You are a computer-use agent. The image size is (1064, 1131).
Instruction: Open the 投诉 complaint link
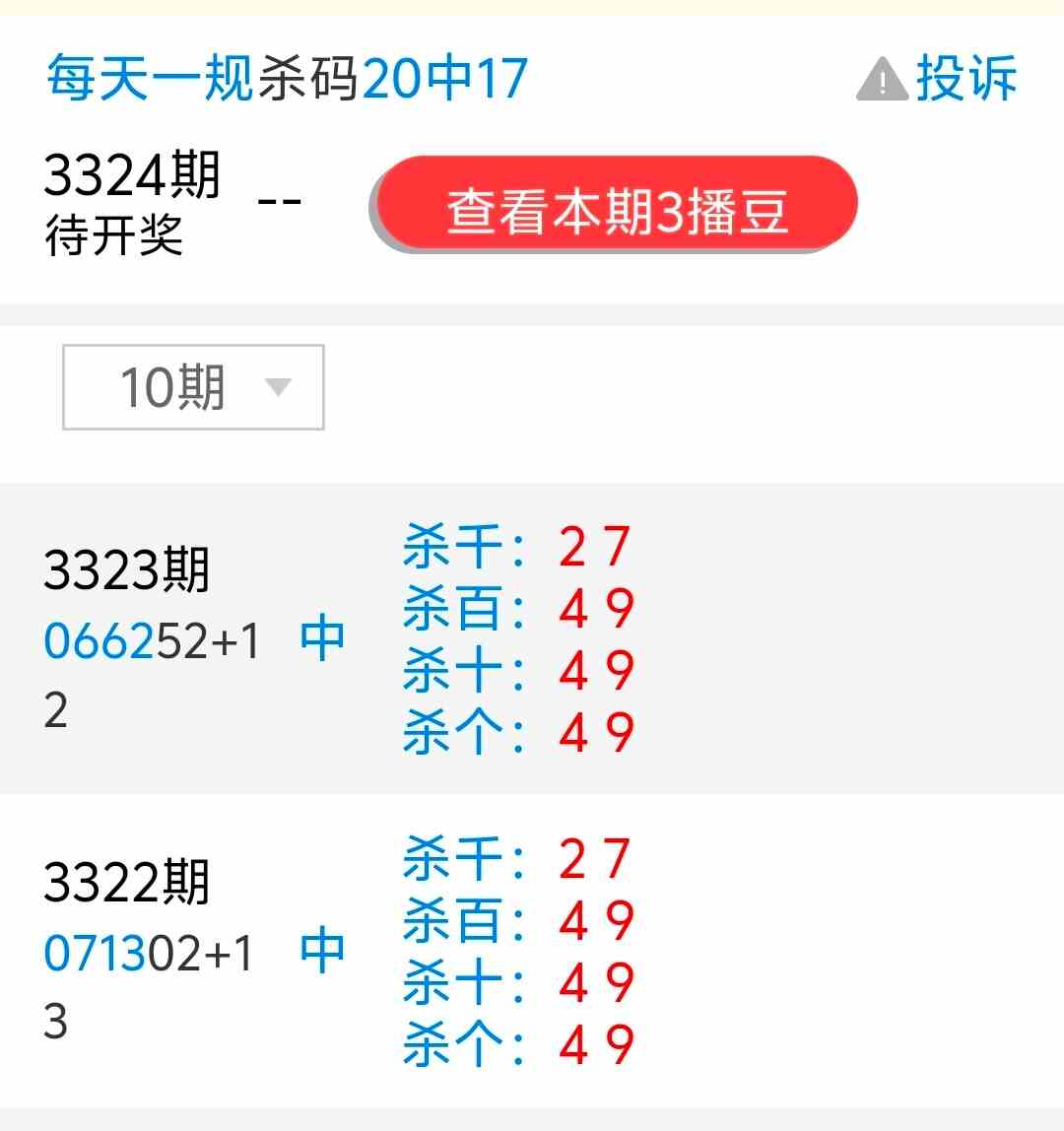click(938, 79)
